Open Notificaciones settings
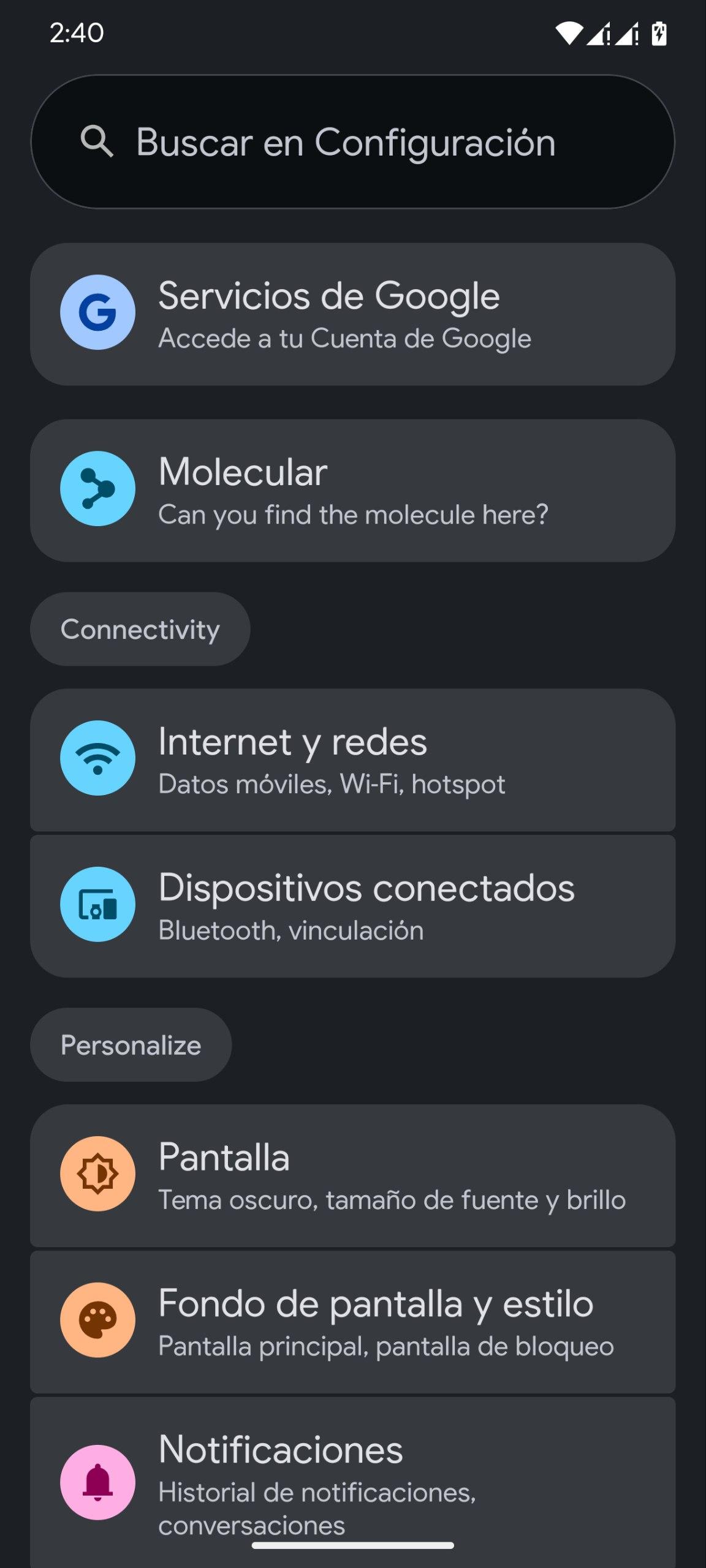This screenshot has width=706, height=1568. (352, 1481)
